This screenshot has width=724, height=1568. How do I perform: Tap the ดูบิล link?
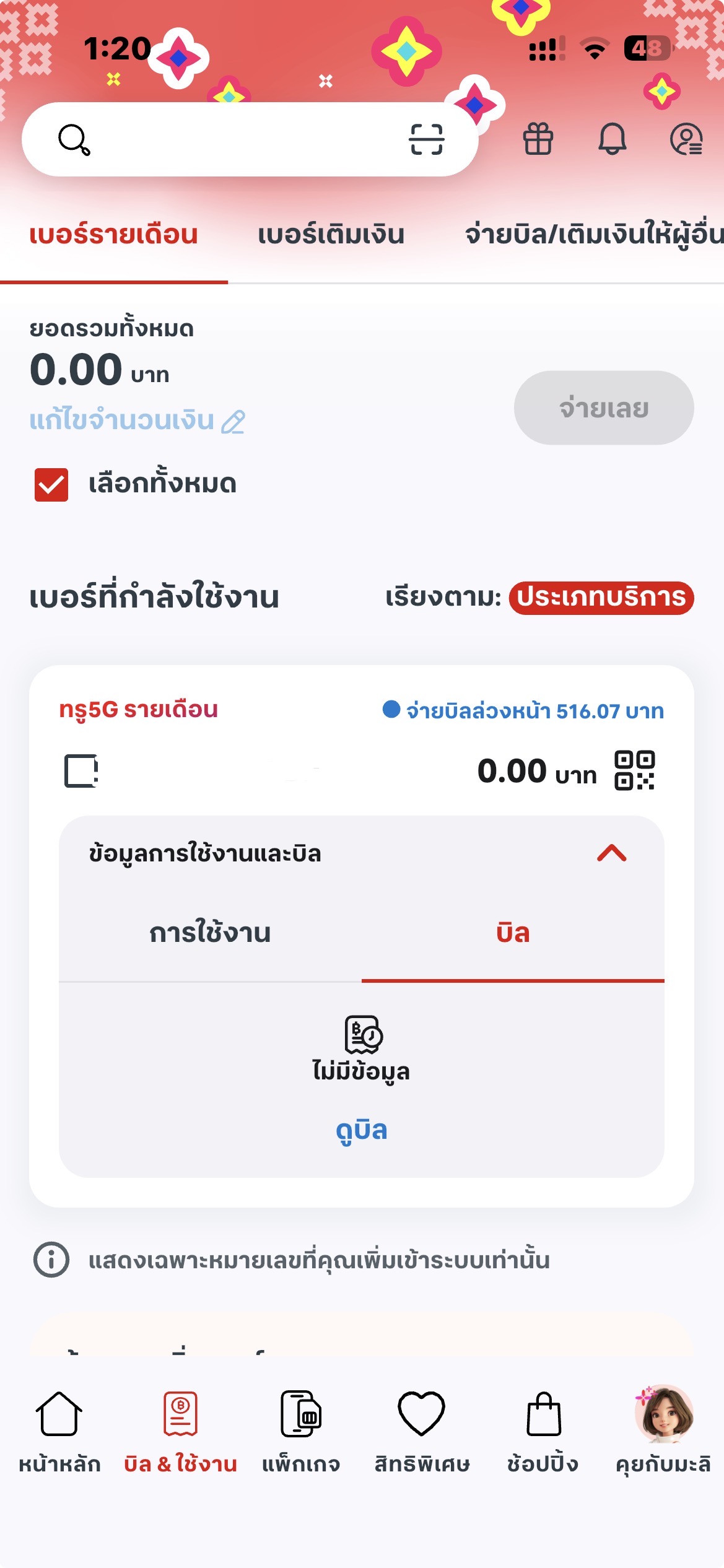[361, 1130]
